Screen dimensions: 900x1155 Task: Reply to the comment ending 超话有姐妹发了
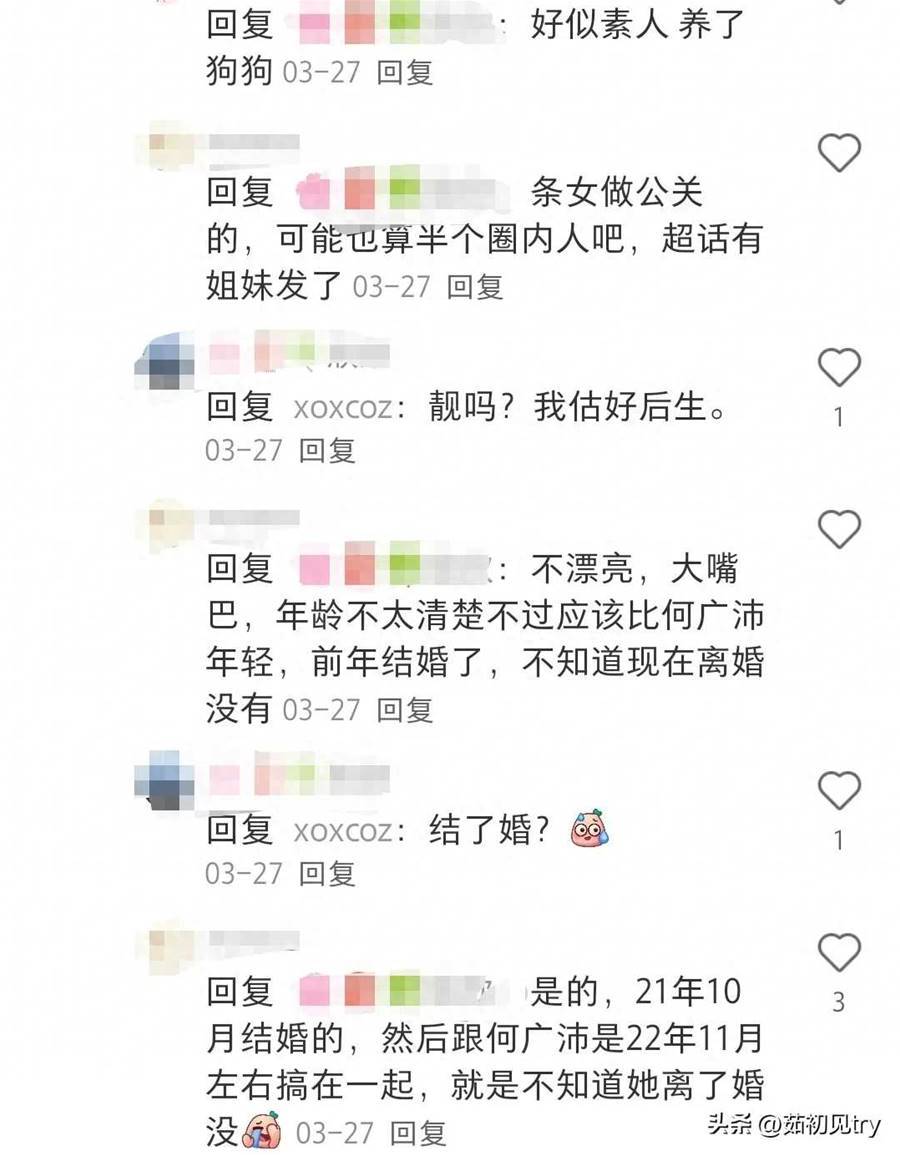click(x=474, y=287)
